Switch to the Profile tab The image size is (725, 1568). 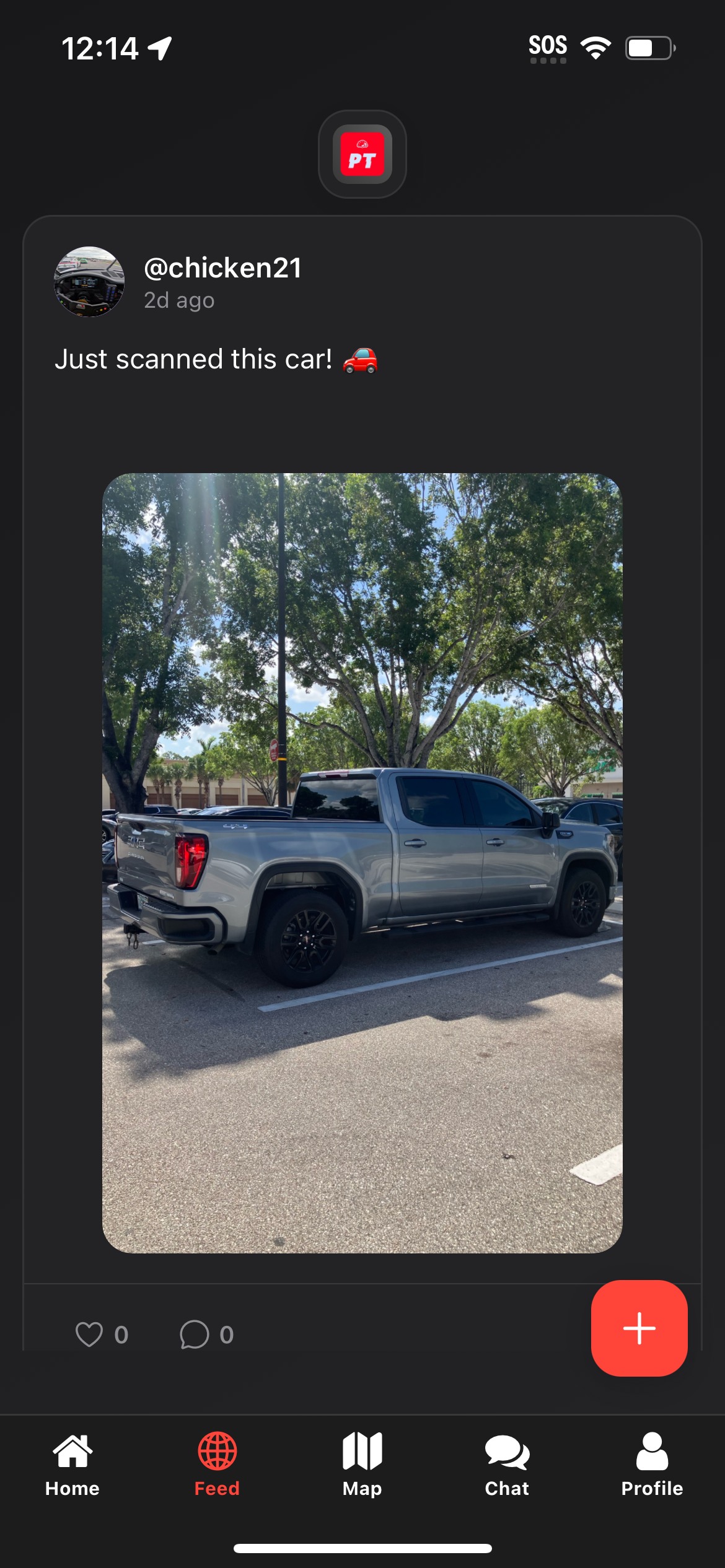pyautogui.click(x=652, y=1464)
